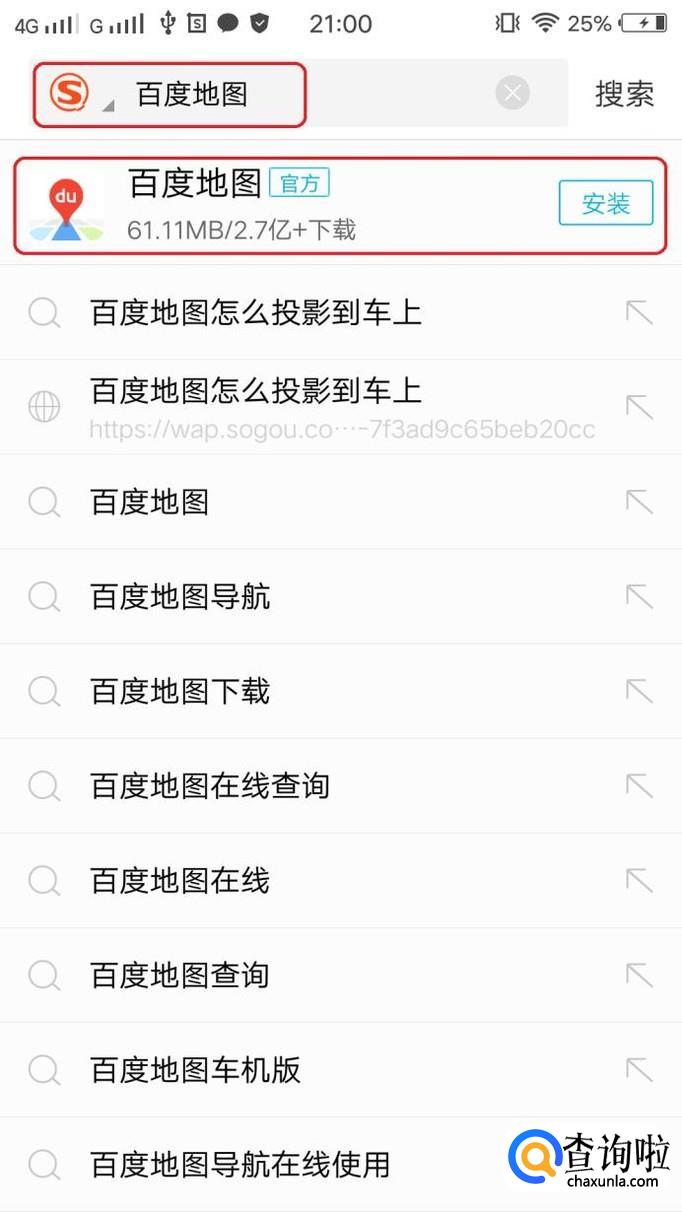Select suggestion 百度地图导航在线使用
This screenshot has height=1212, width=682.
tap(240, 1164)
